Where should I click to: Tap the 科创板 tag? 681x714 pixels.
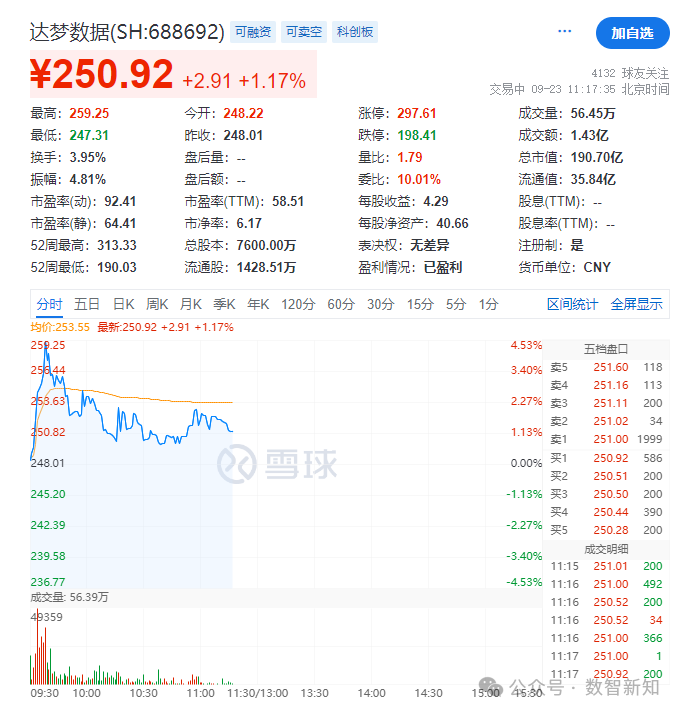coord(355,32)
